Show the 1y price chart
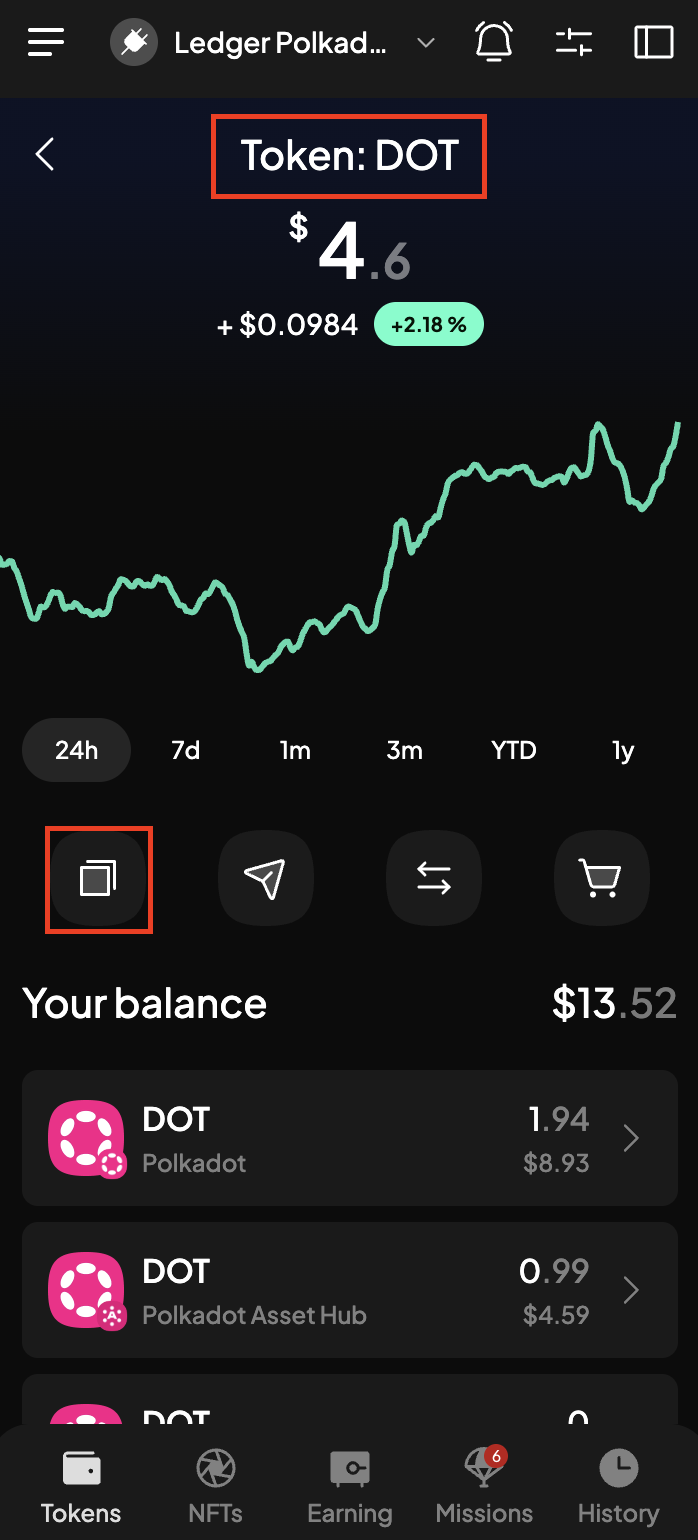The height and width of the screenshot is (1540, 698). pyautogui.click(x=623, y=750)
